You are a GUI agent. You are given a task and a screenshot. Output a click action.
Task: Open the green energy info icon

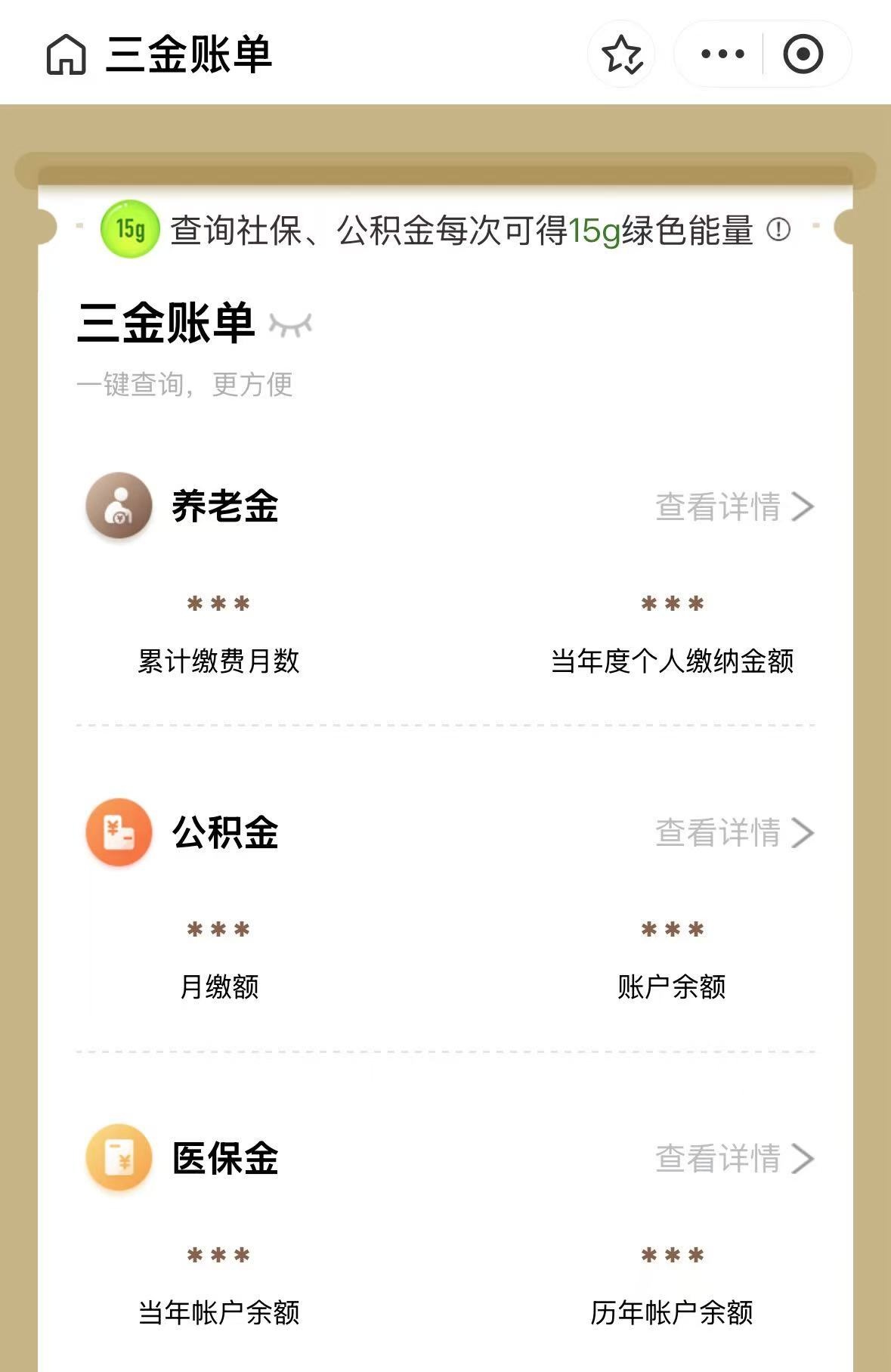click(x=778, y=230)
